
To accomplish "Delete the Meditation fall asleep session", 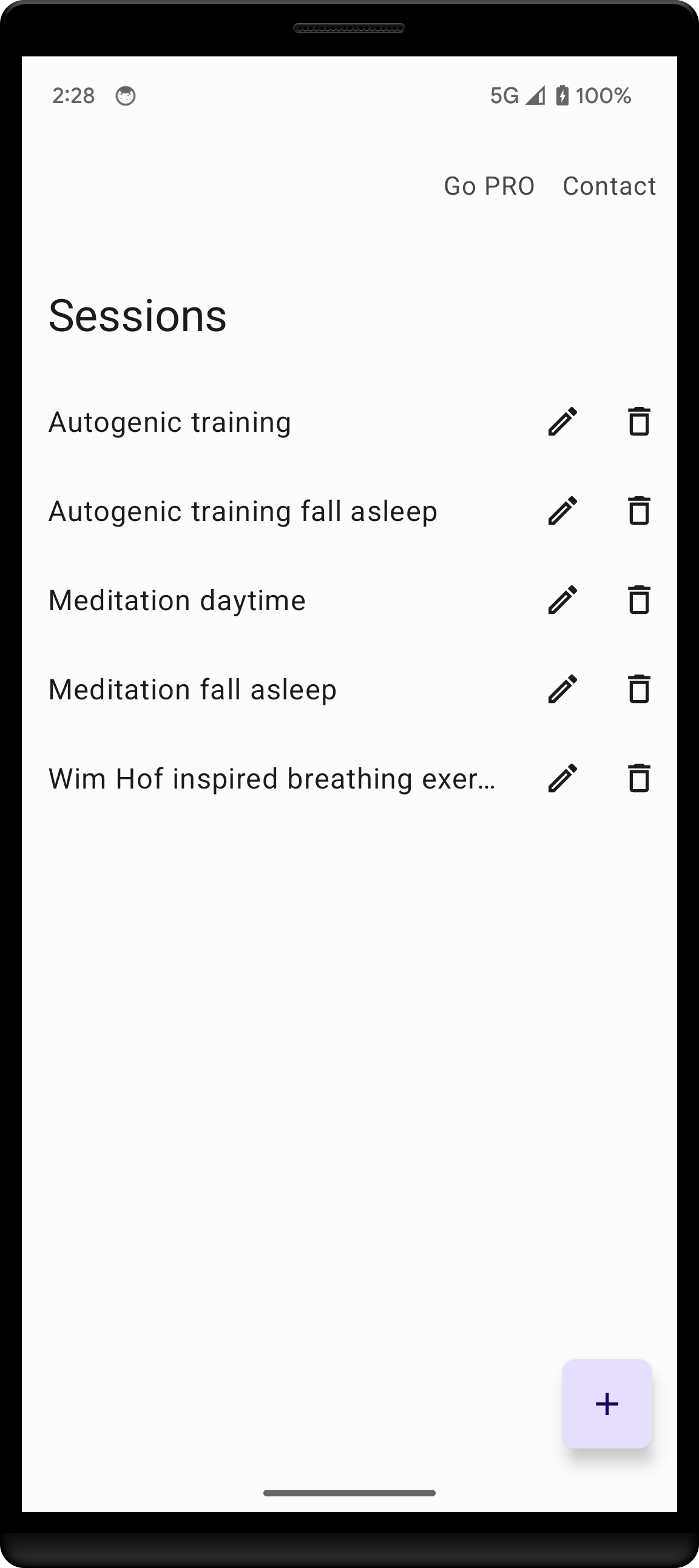I will (639, 690).
